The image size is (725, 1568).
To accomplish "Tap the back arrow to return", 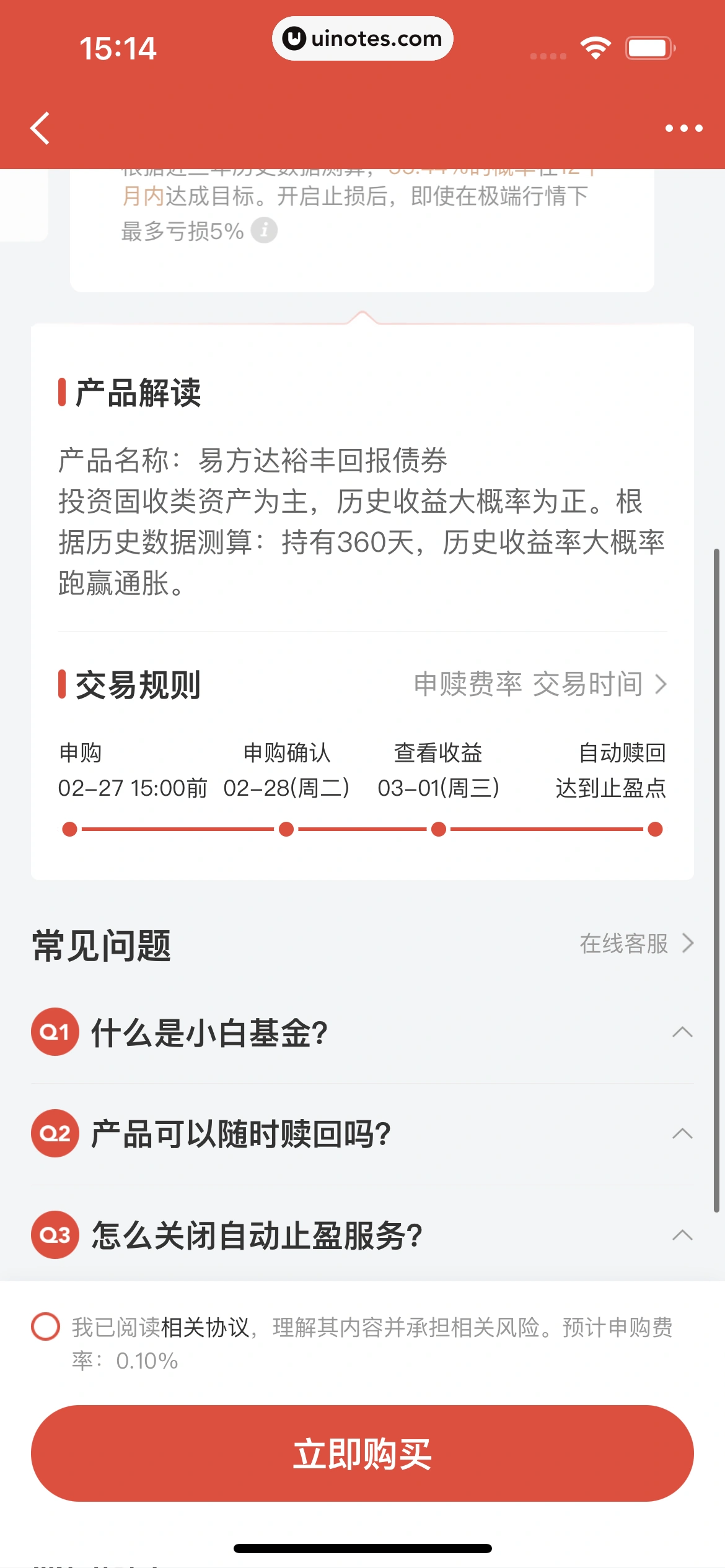I will click(39, 128).
